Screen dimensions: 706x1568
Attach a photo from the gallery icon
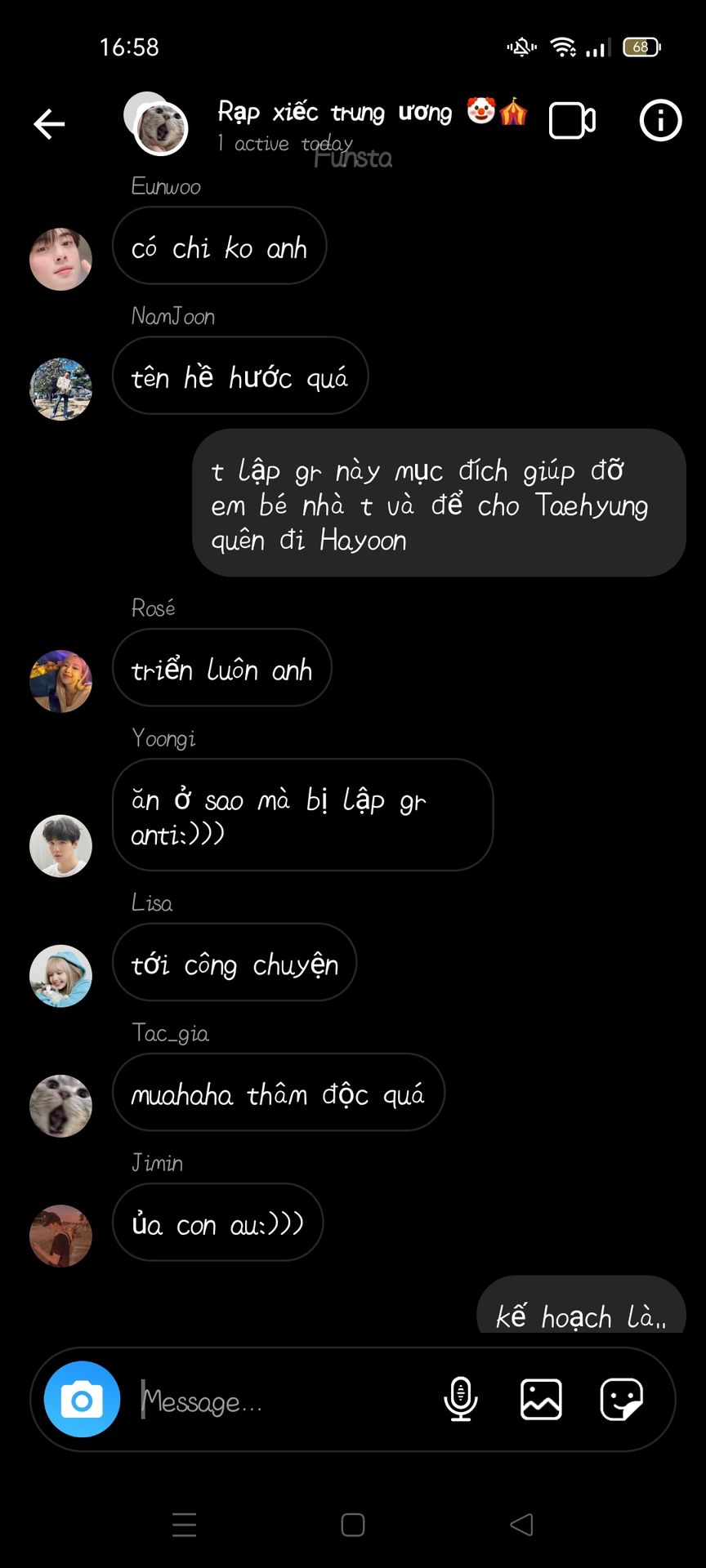click(541, 1400)
